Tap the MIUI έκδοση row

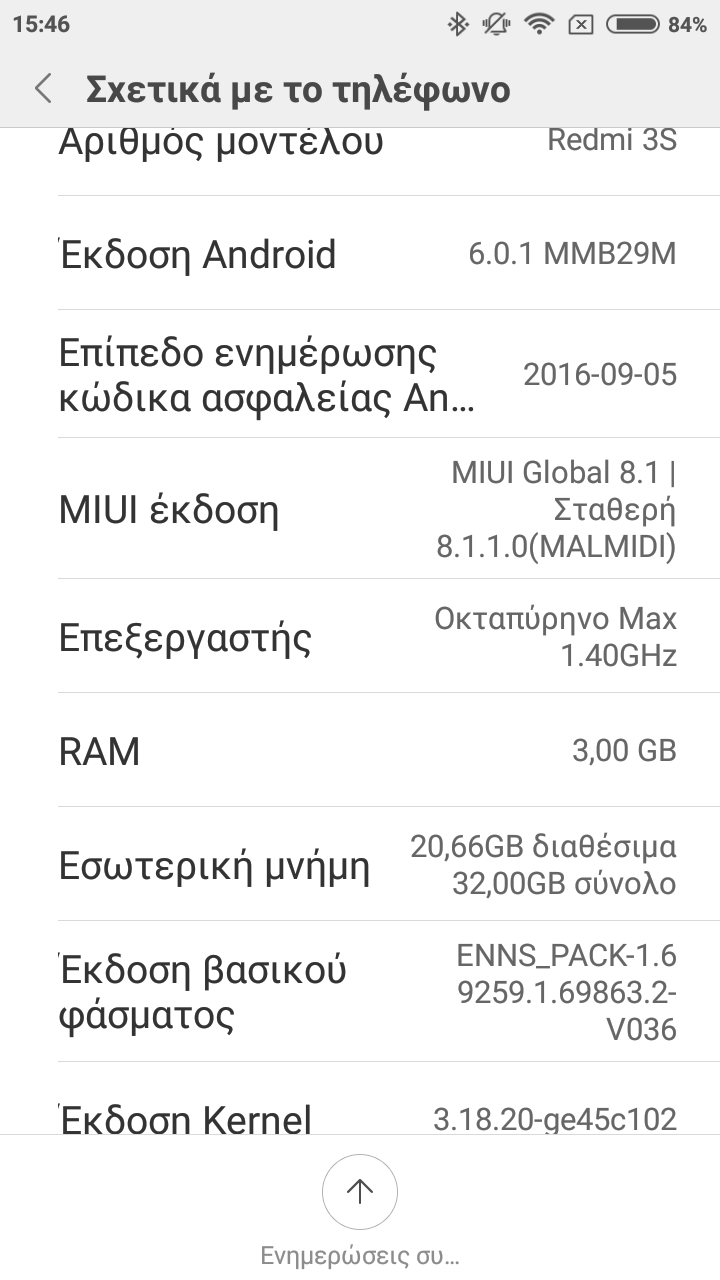click(x=360, y=509)
